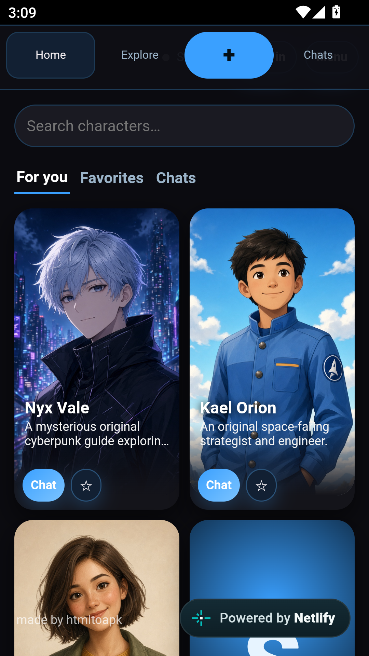Screen dimensions: 369x656
Task: Open Chats in the top navigation bar
Action: point(318,55)
